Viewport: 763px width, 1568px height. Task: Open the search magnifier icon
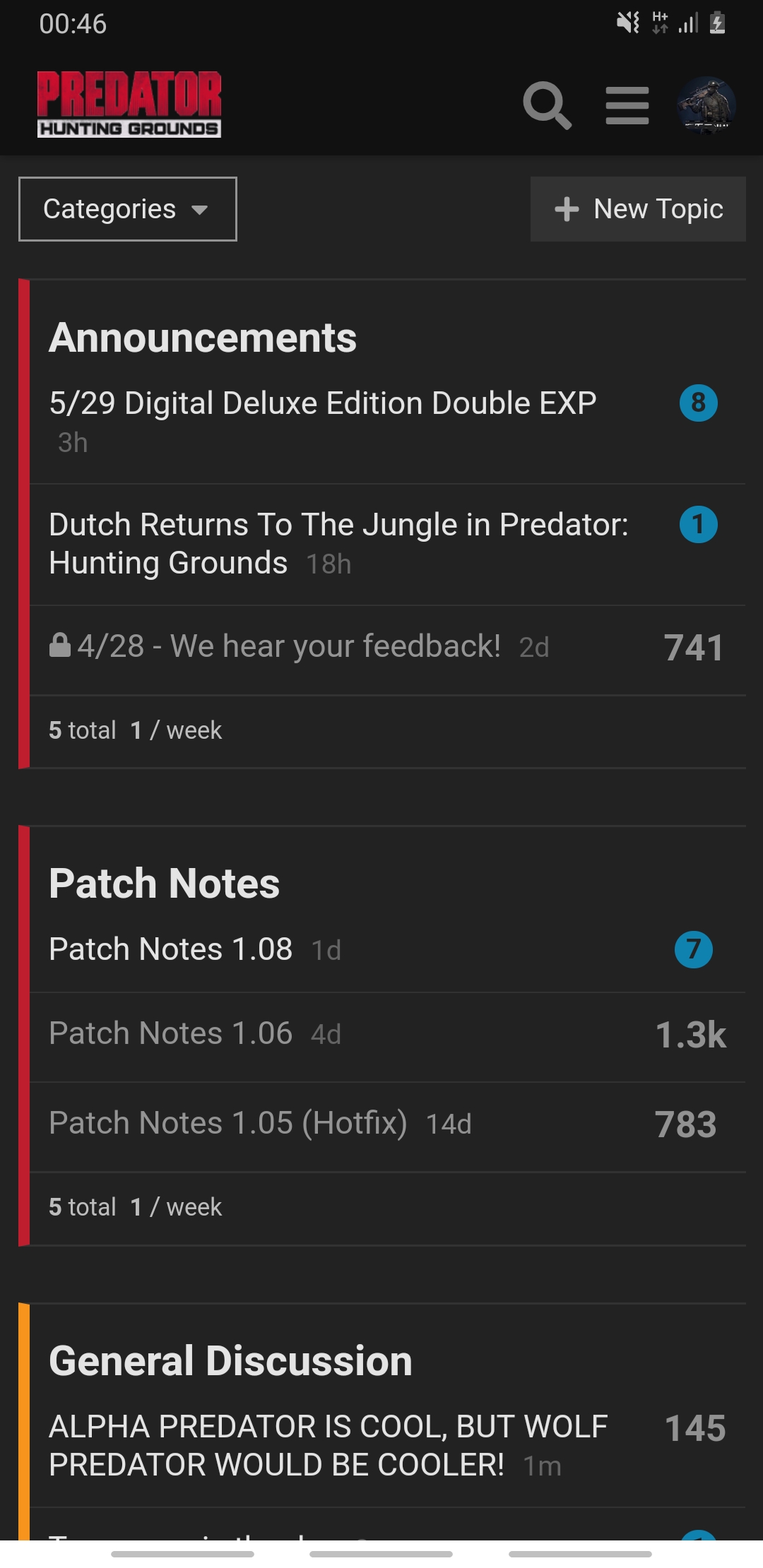[x=547, y=106]
